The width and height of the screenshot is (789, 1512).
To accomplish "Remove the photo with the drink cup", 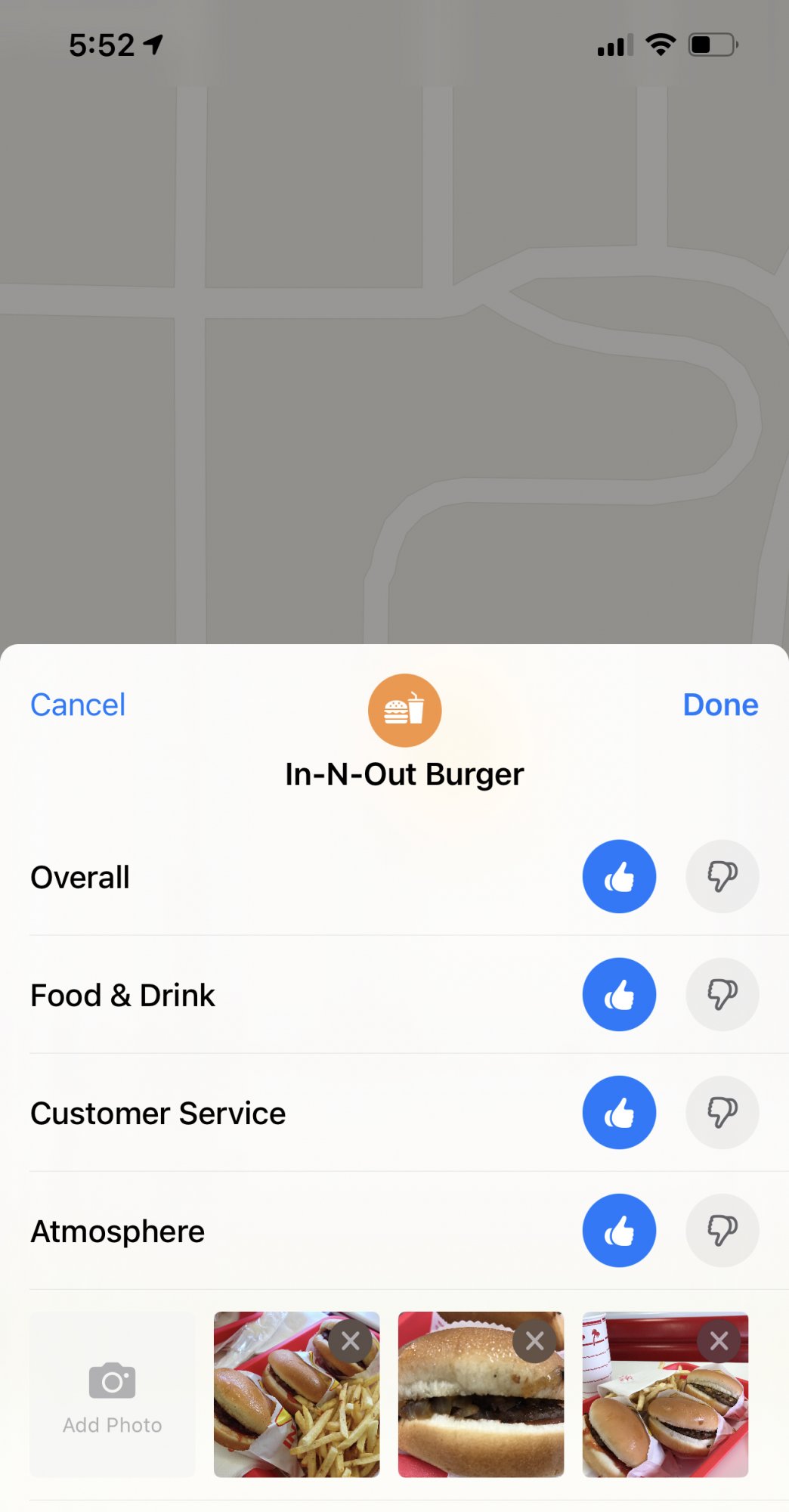I will pos(719,1341).
